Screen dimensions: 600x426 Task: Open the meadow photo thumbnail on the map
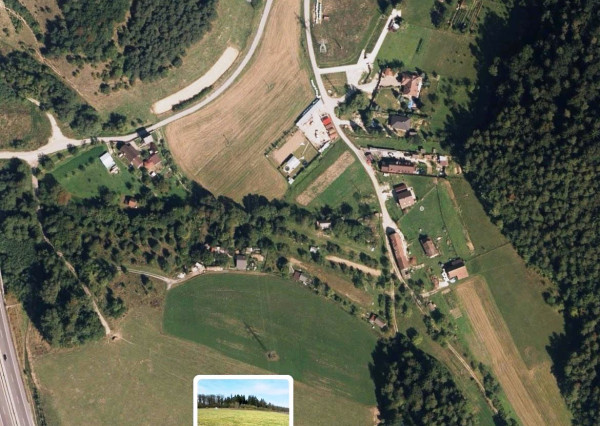(243, 402)
